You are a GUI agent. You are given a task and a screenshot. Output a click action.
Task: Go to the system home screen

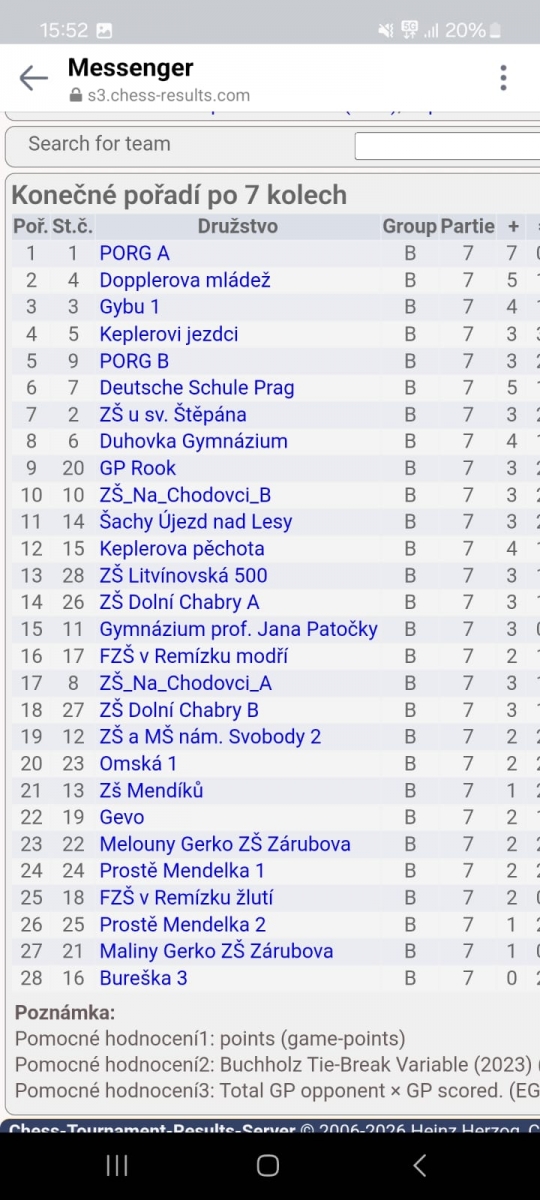click(x=268, y=1164)
